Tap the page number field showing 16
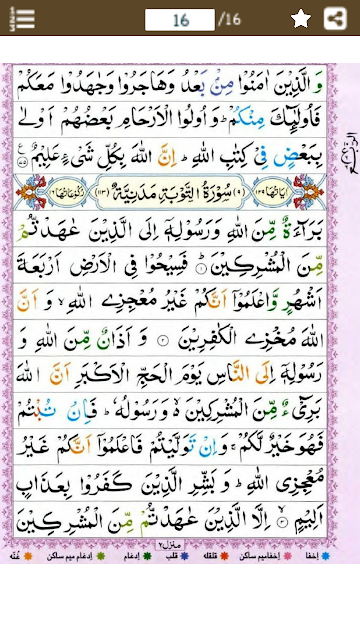This screenshot has width=360, height=640. click(x=180, y=20)
